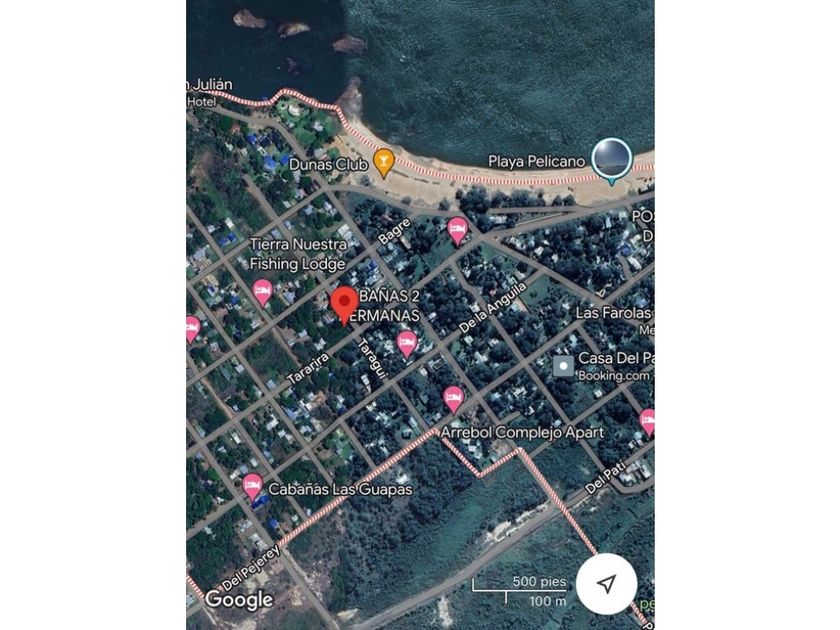Select the red Cabañas 2 Hermanas pin
Viewport: 840px width, 630px height.
coord(344,303)
